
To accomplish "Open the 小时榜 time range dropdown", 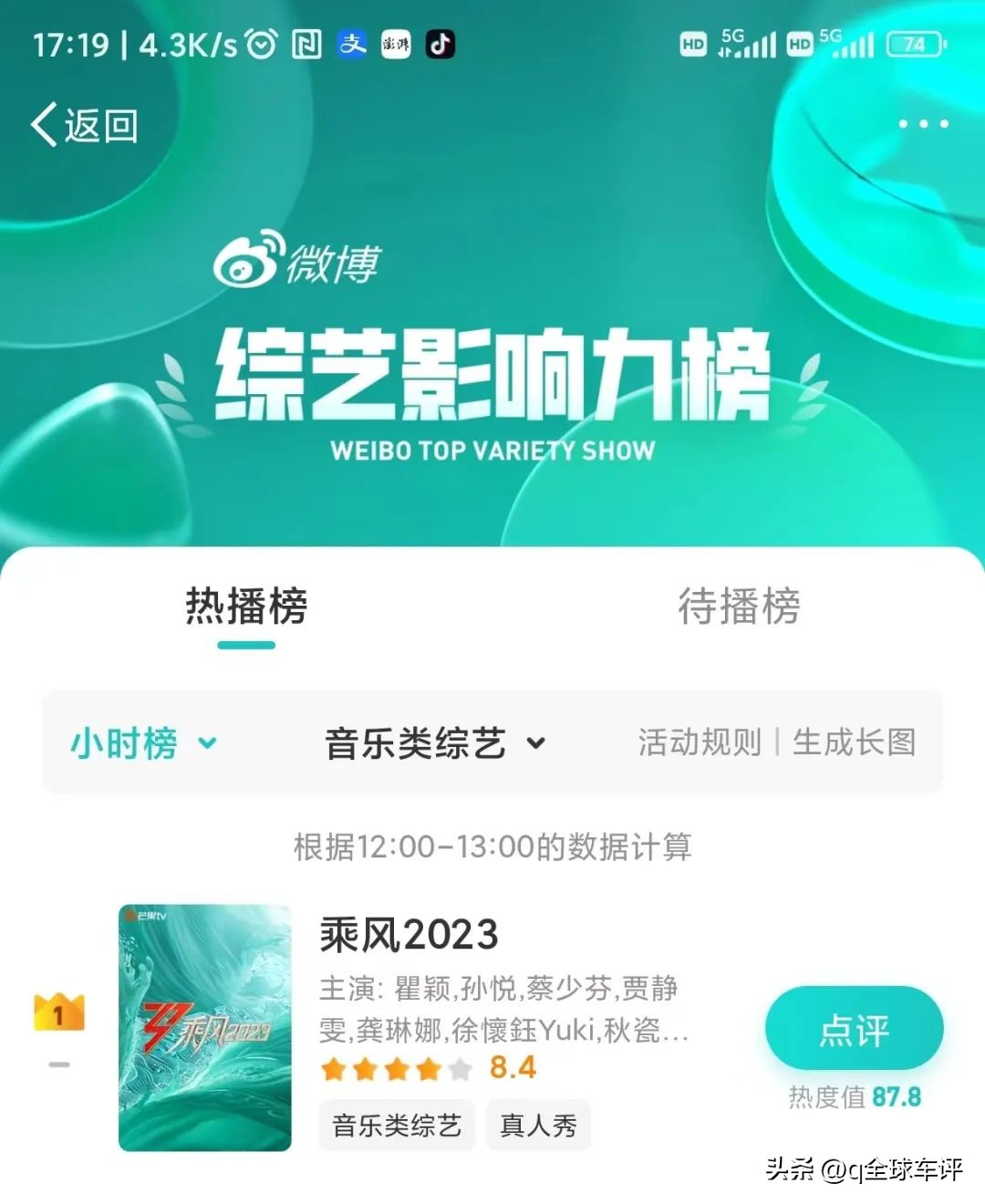I will (141, 743).
